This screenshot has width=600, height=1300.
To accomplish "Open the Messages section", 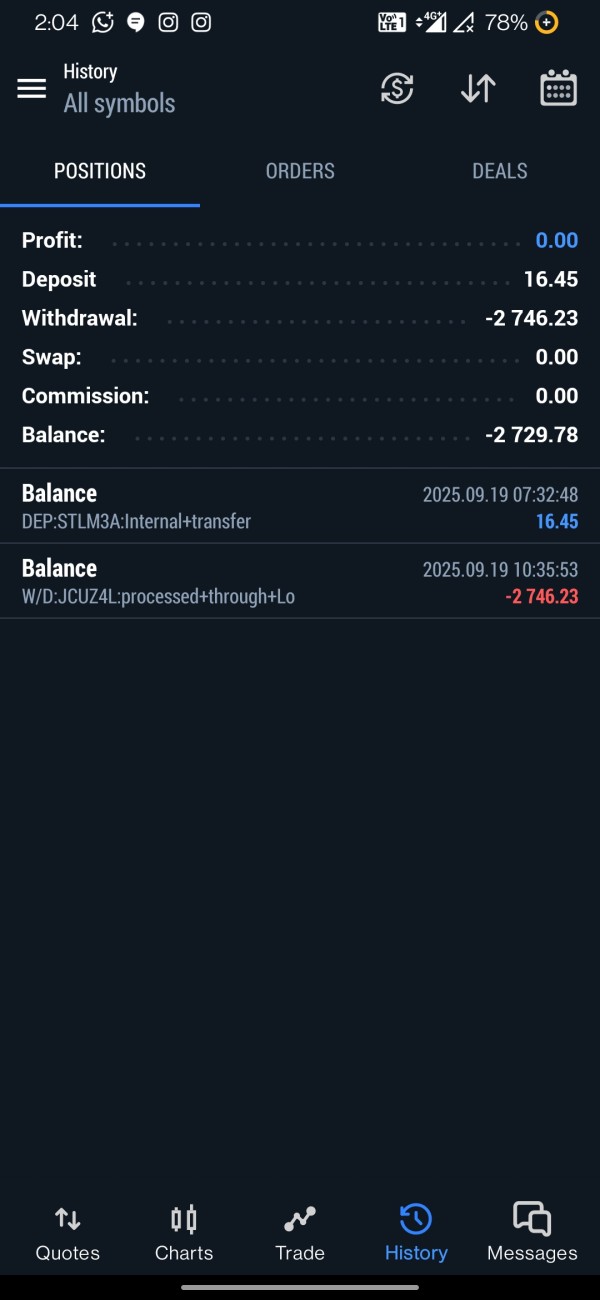I will (x=532, y=1233).
